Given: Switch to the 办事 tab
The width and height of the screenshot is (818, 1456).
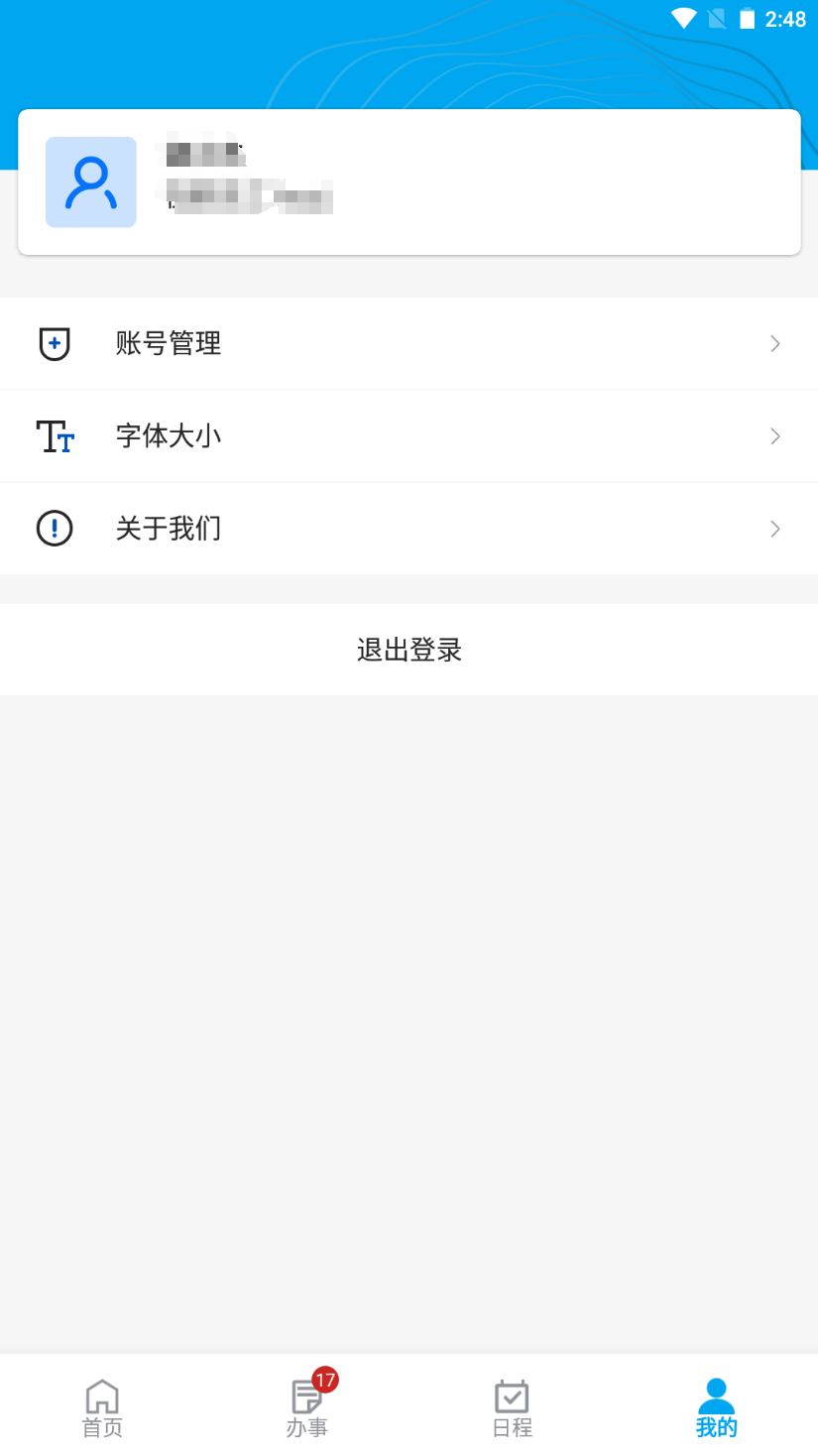Looking at the screenshot, I should click(306, 1408).
